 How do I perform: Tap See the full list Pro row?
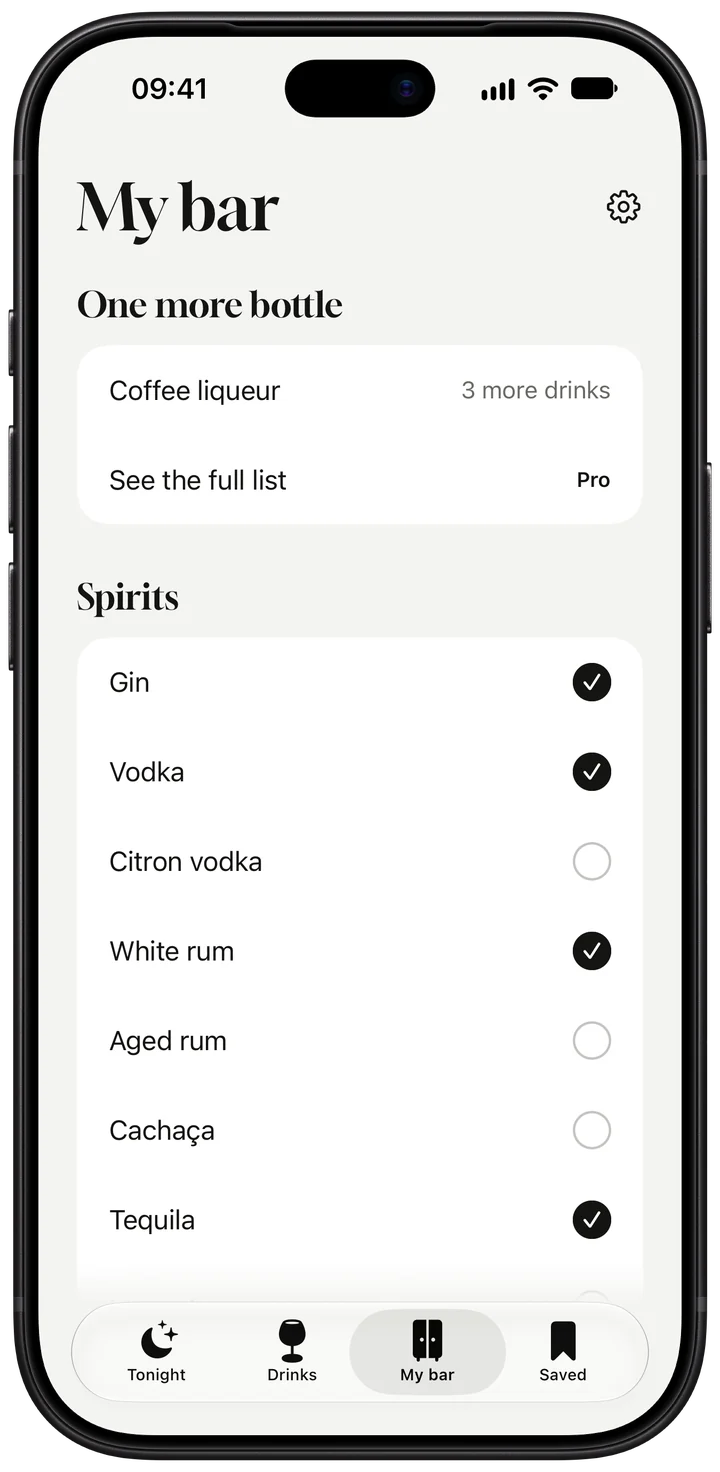click(x=360, y=480)
